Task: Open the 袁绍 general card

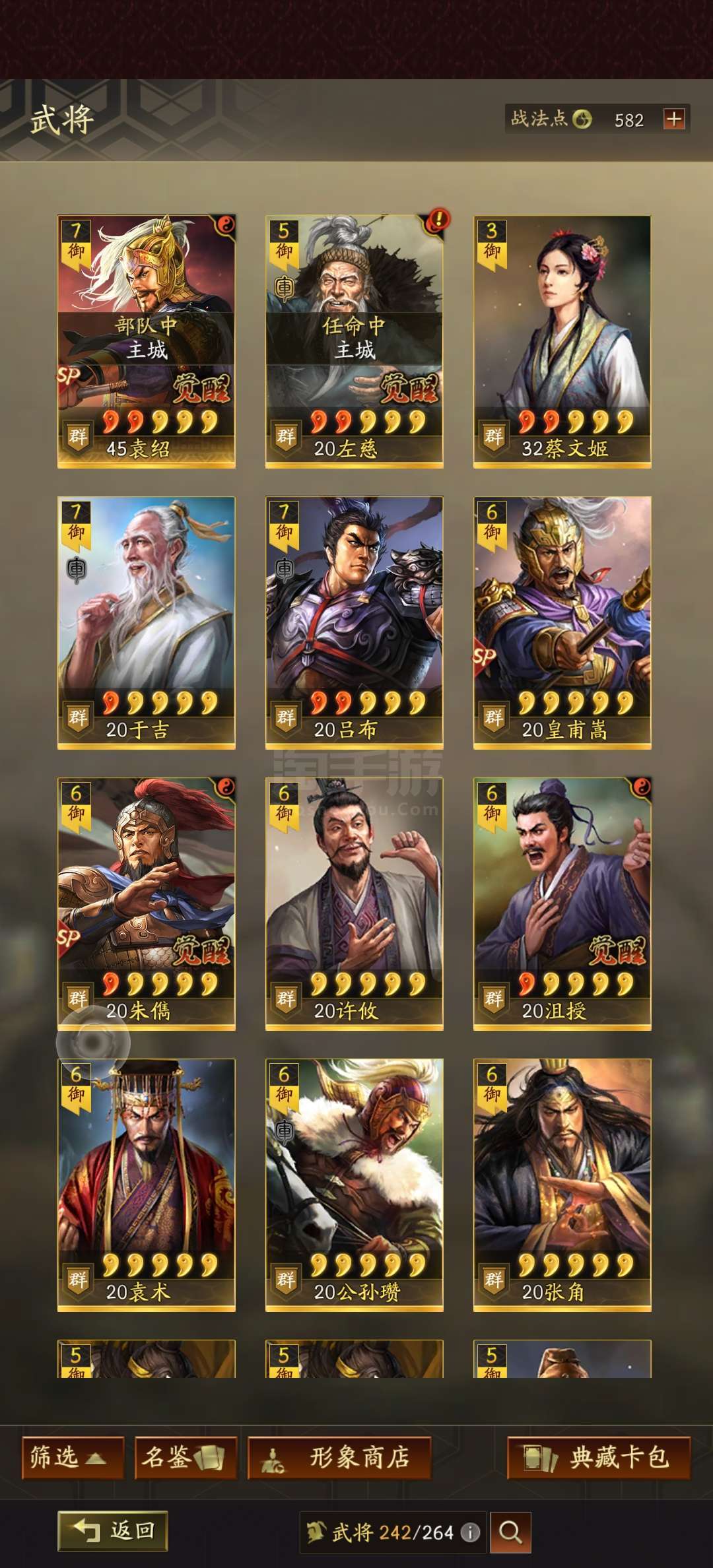Action: point(147,341)
